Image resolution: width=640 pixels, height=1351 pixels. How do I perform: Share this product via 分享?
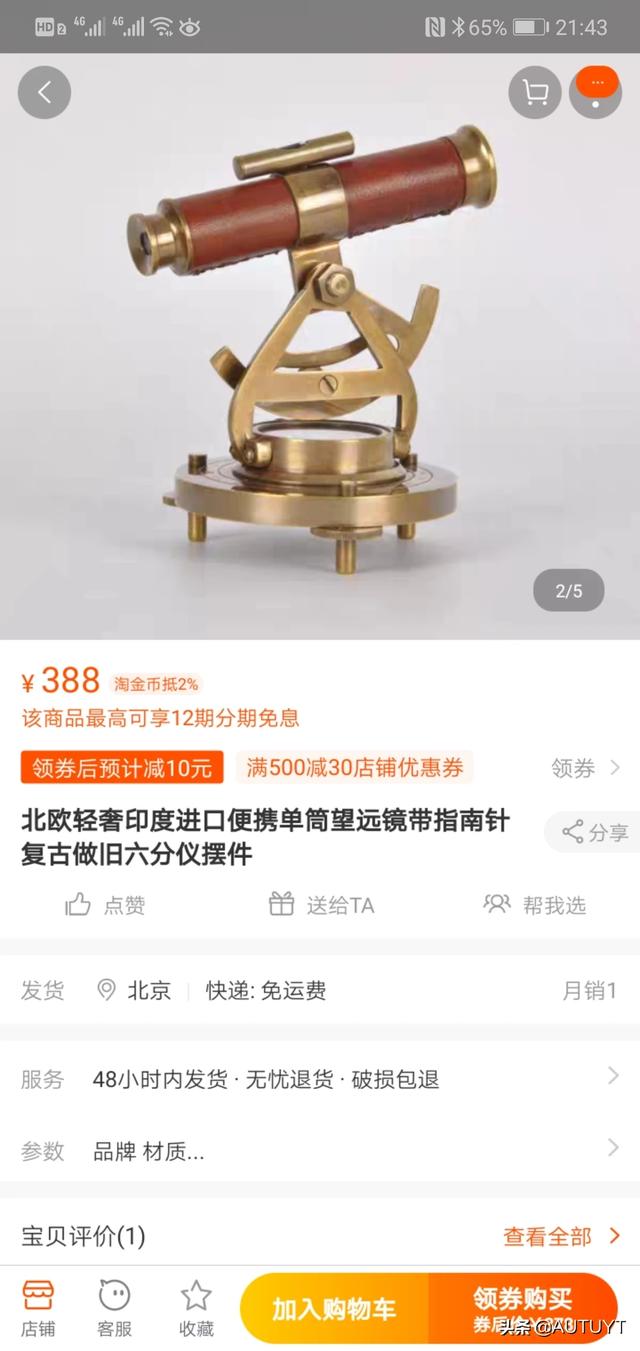tap(594, 832)
